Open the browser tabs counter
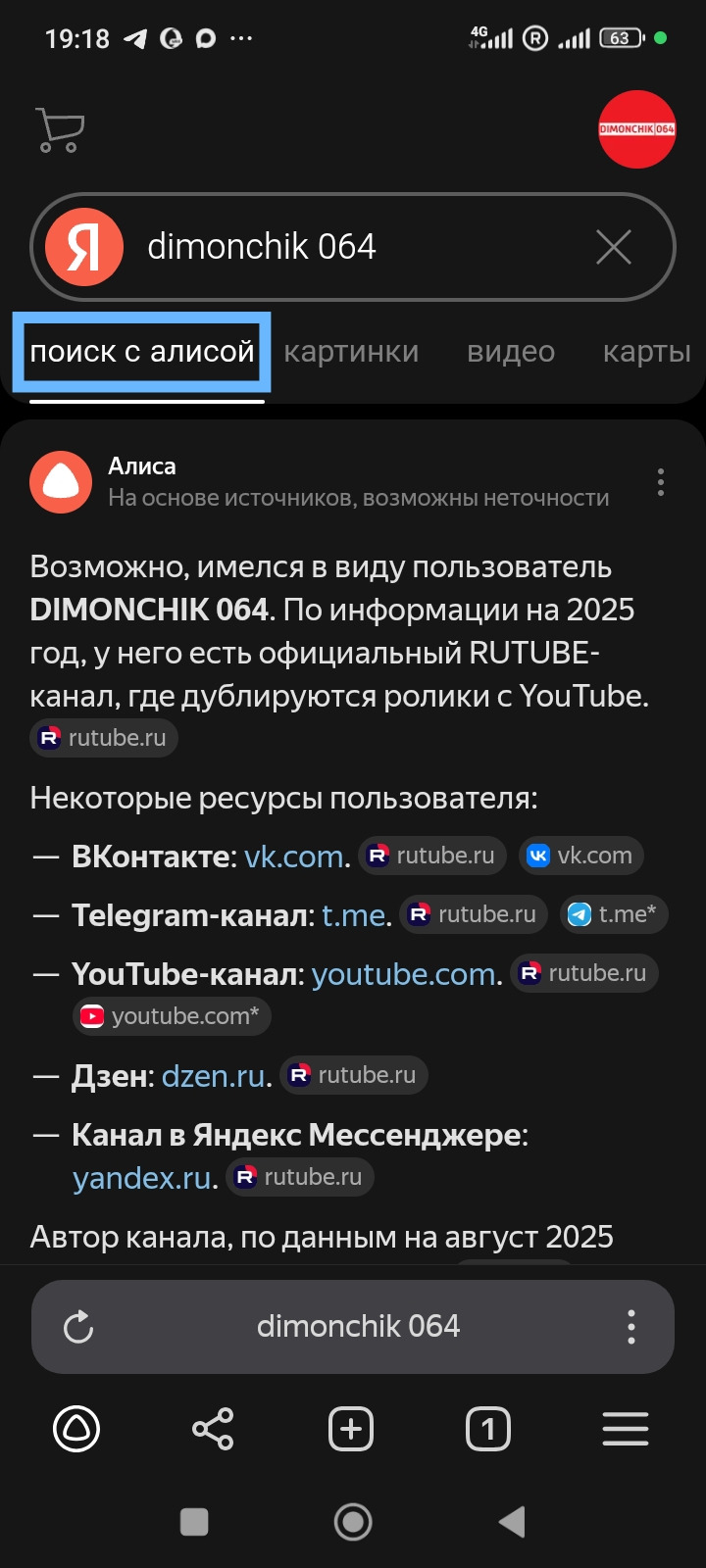This screenshot has height=1568, width=706. (x=488, y=1429)
